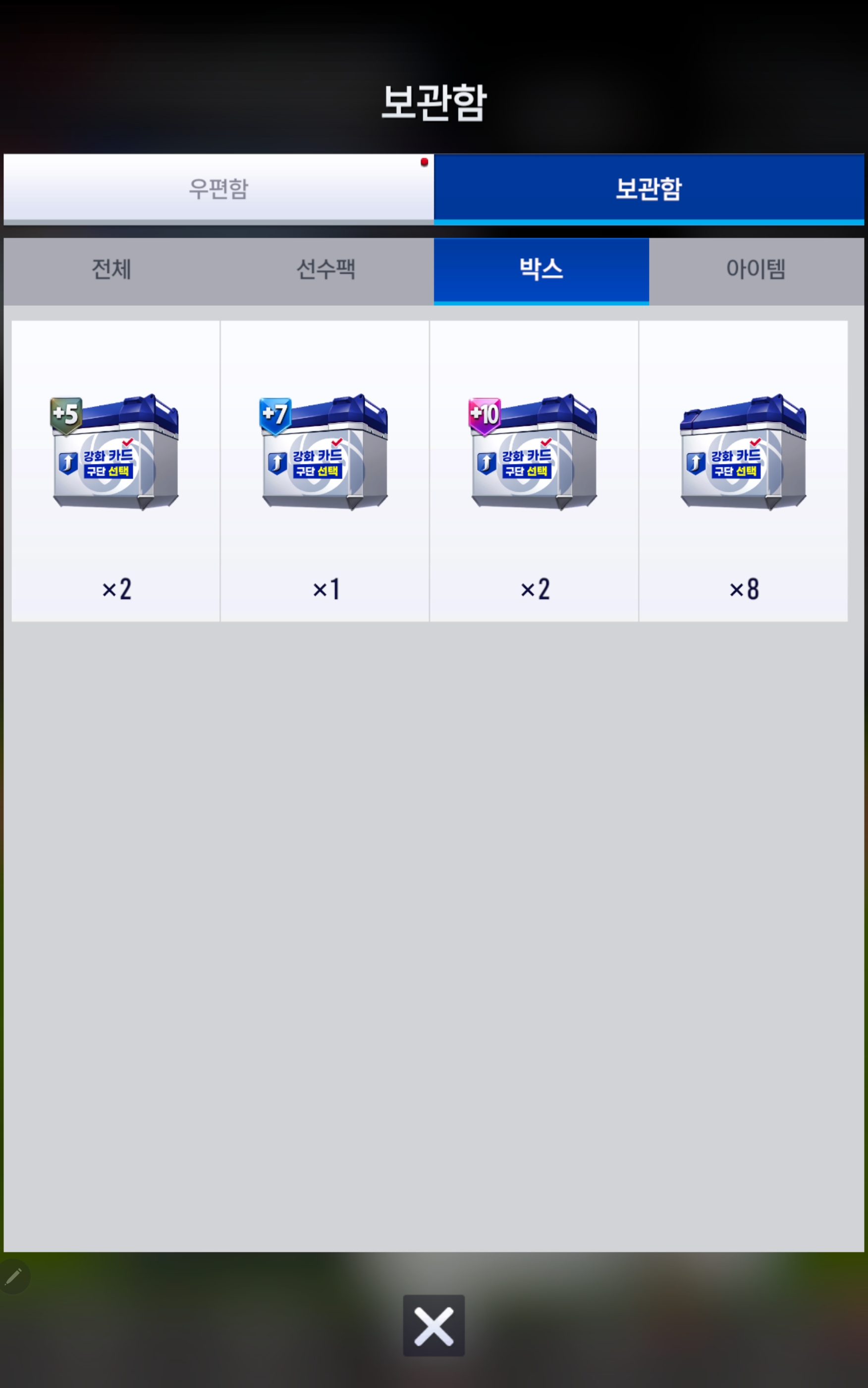Tap the pencil edit icon

[x=13, y=1276]
